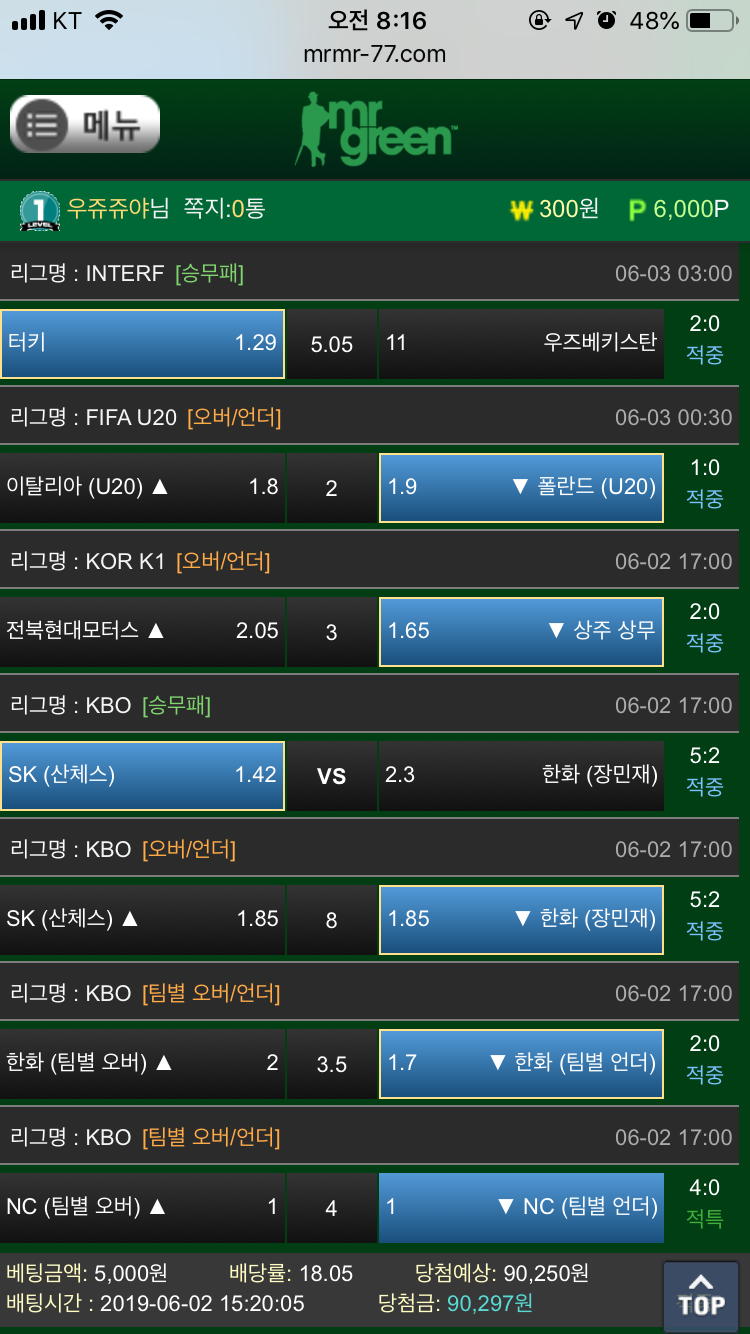750x1334 pixels.
Task: Tap the mr green logo
Action: click(376, 129)
